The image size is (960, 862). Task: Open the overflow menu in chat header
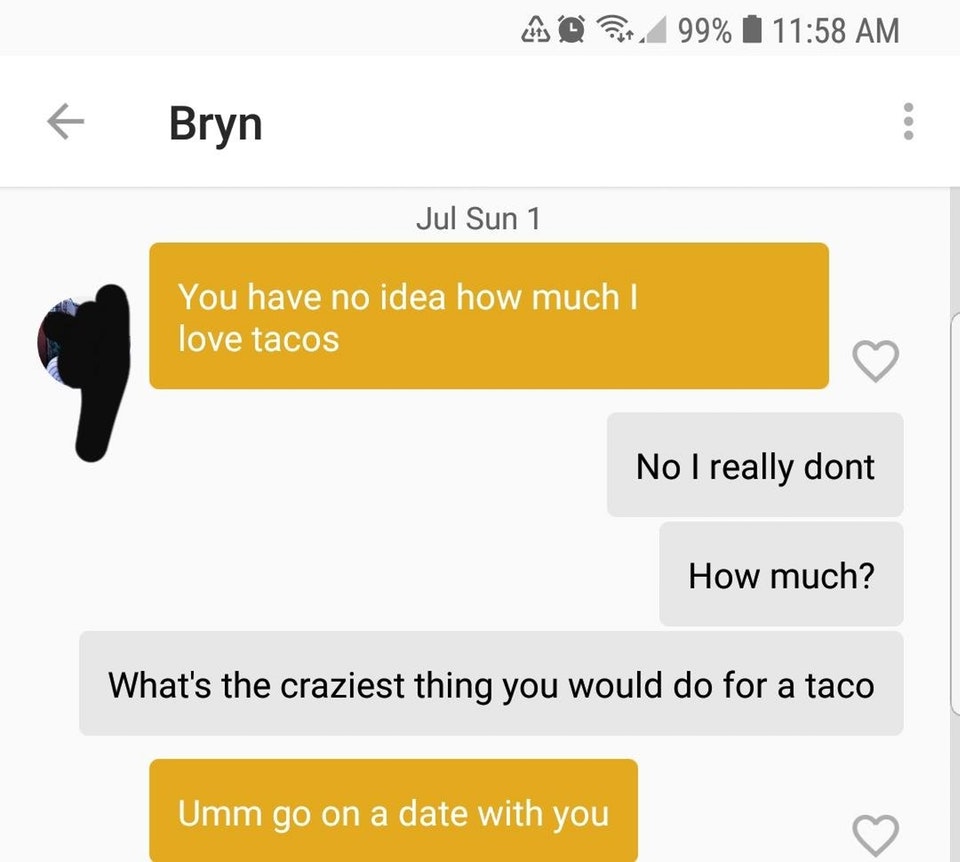click(908, 122)
